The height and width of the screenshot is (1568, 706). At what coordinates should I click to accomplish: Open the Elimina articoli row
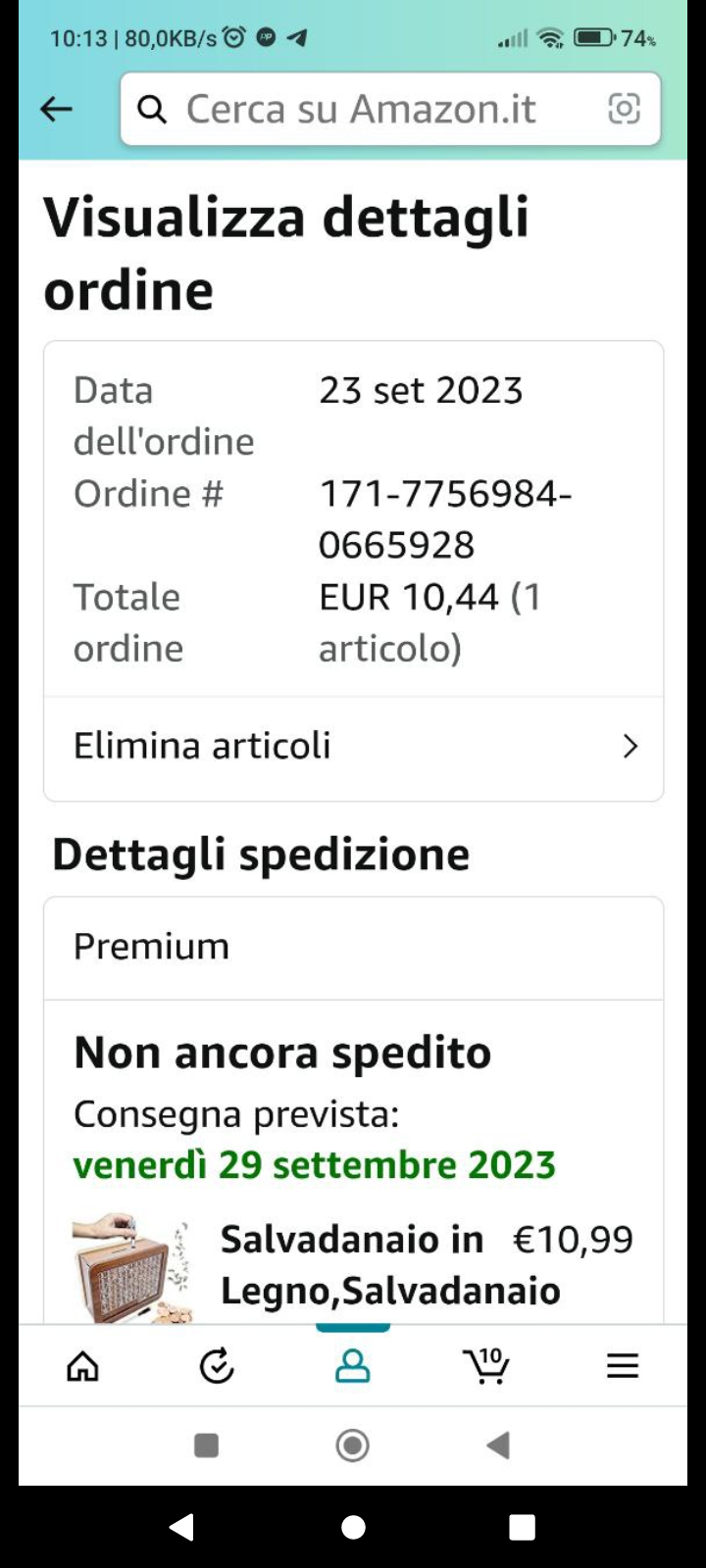point(353,747)
